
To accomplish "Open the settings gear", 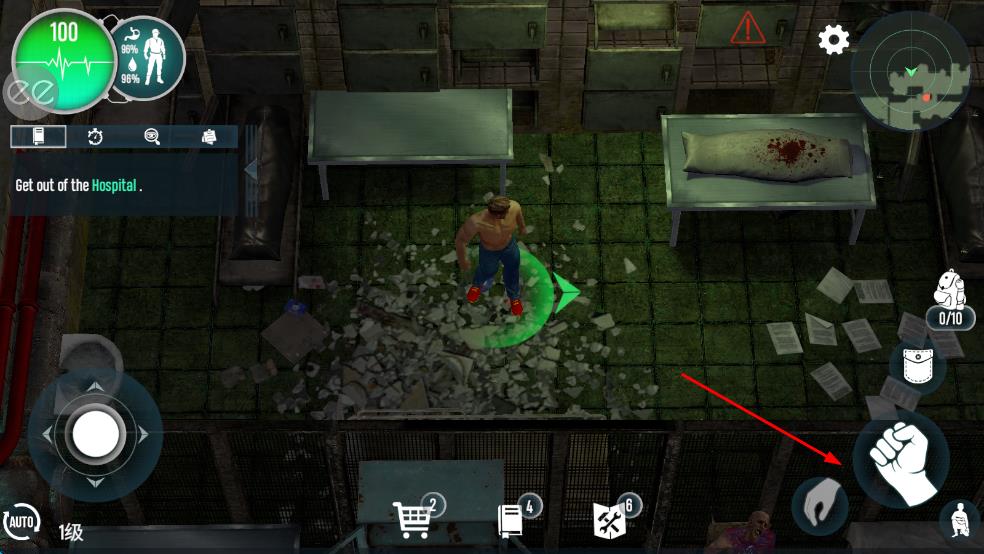I will [833, 40].
